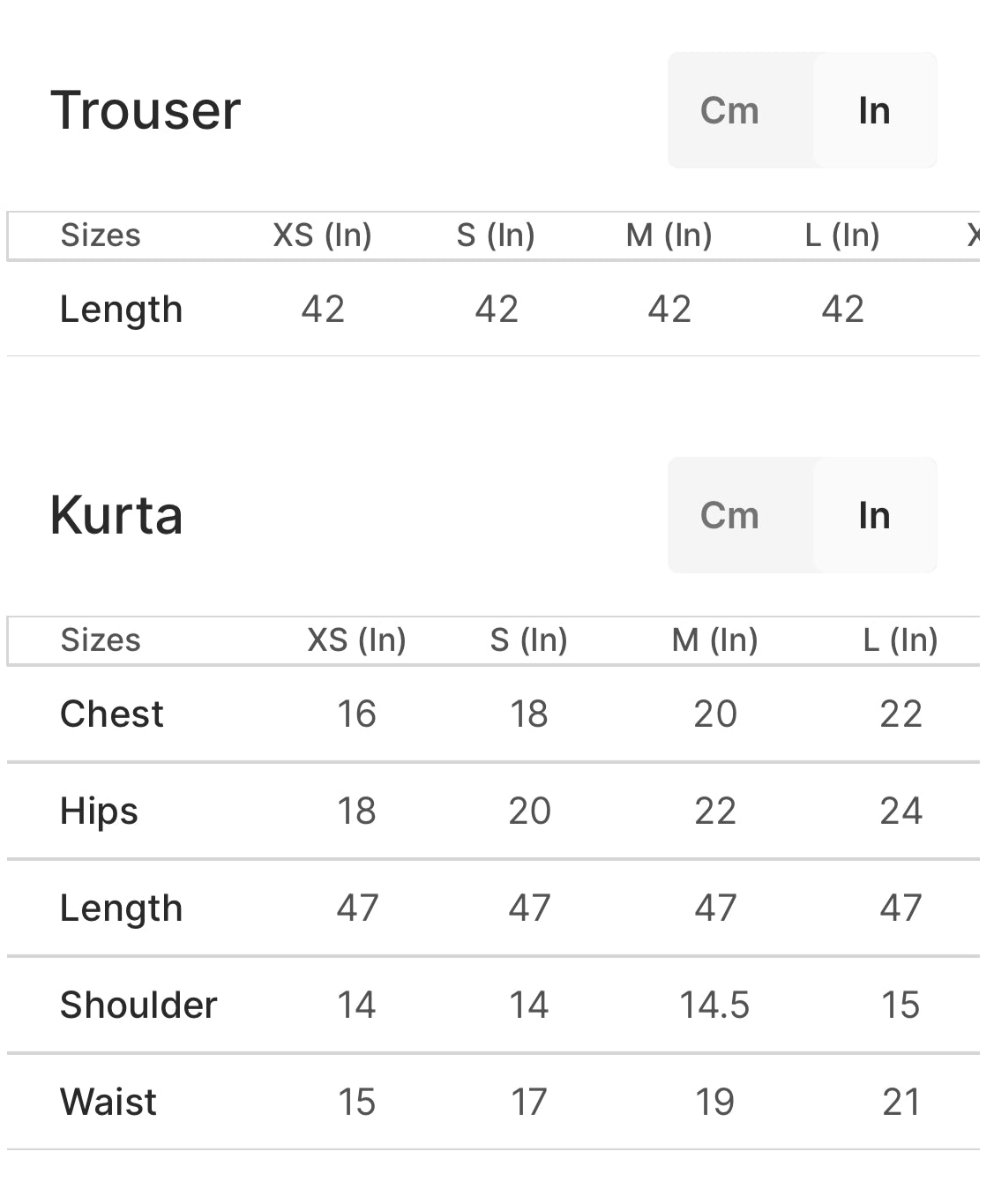Viewport: 994px width, 1204px height.
Task: Select In units for Kurta chart
Action: [x=873, y=515]
